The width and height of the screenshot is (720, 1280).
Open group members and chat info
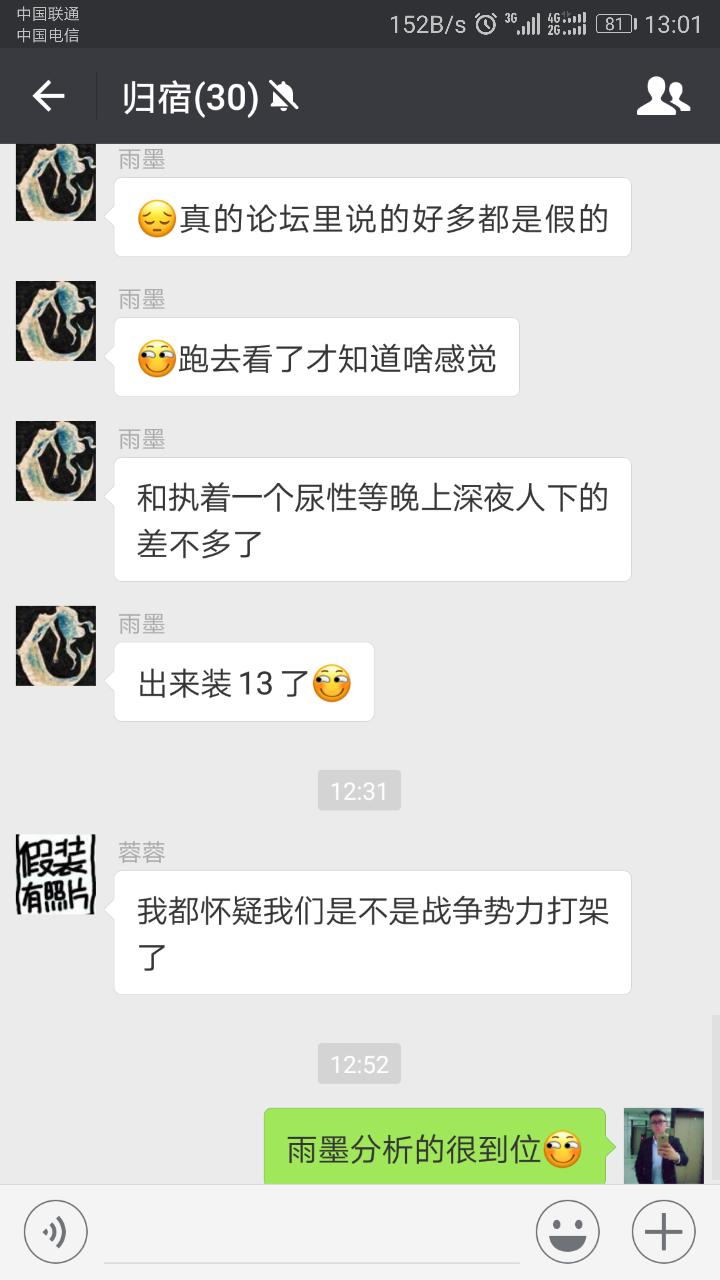663,96
